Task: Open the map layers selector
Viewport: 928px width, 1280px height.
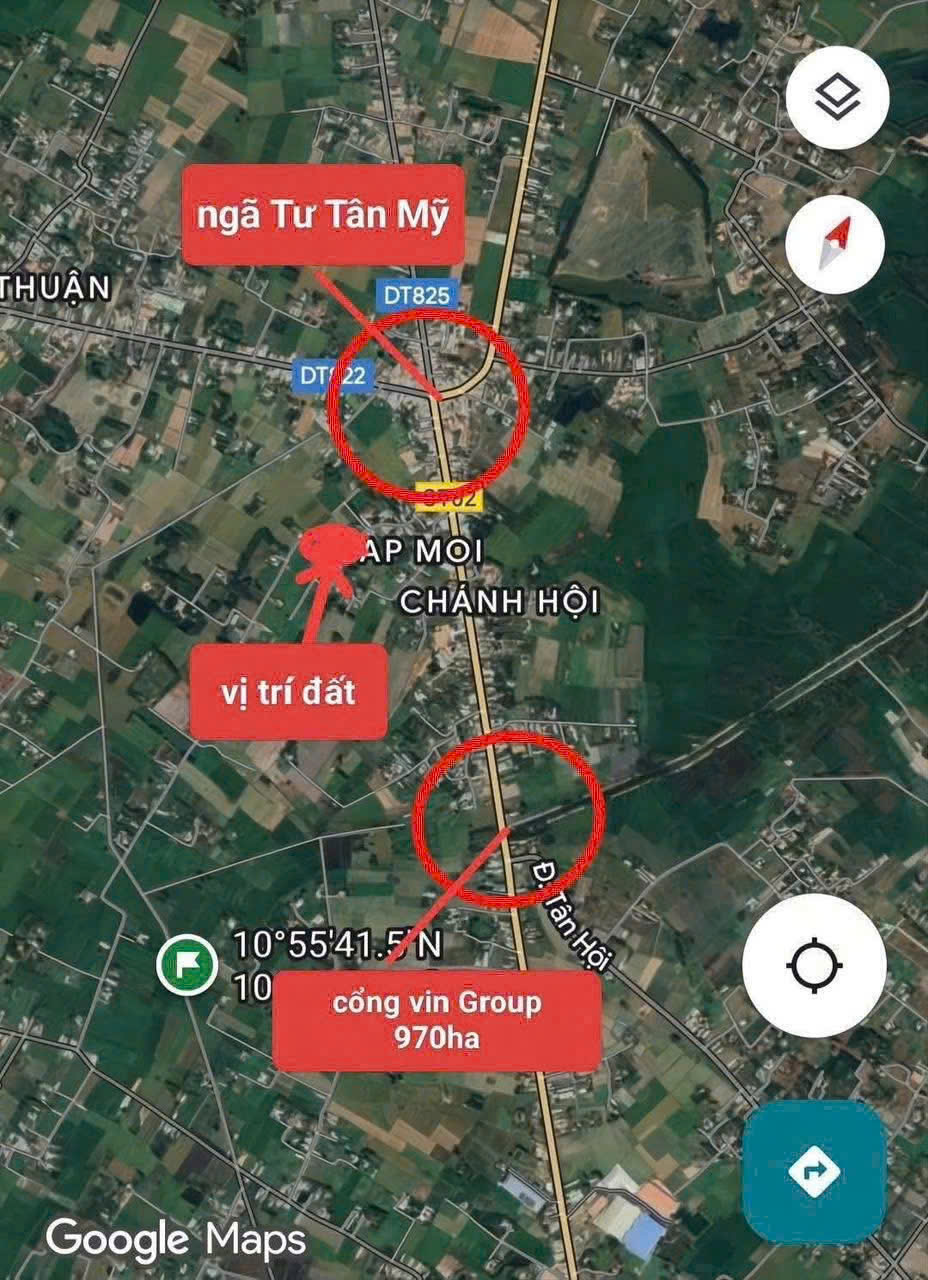Action: [837, 98]
